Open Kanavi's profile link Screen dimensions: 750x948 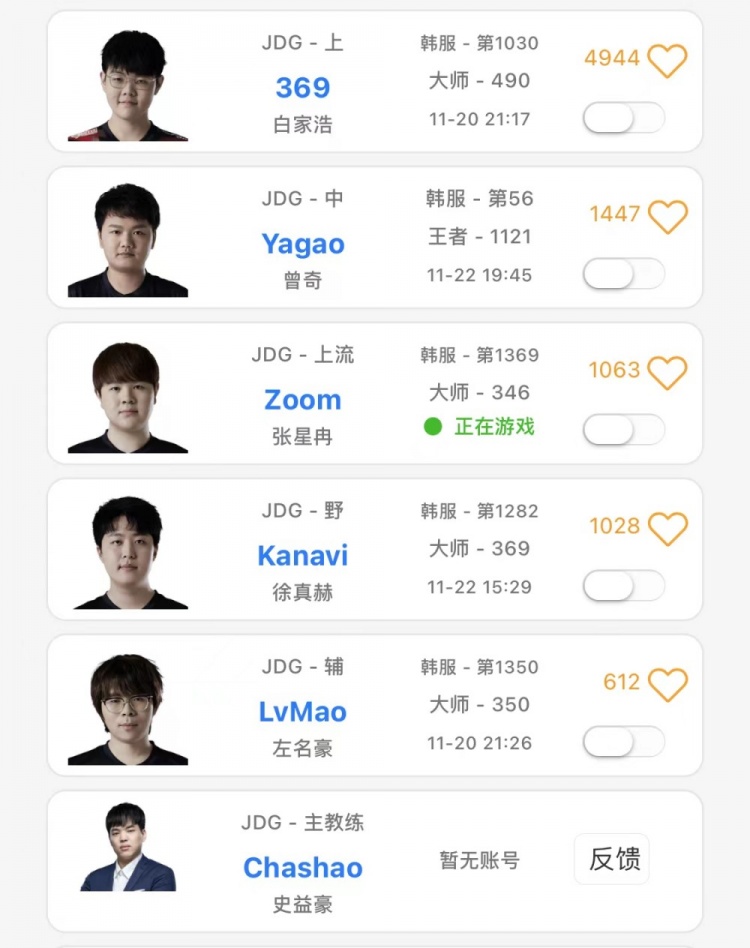[302, 556]
